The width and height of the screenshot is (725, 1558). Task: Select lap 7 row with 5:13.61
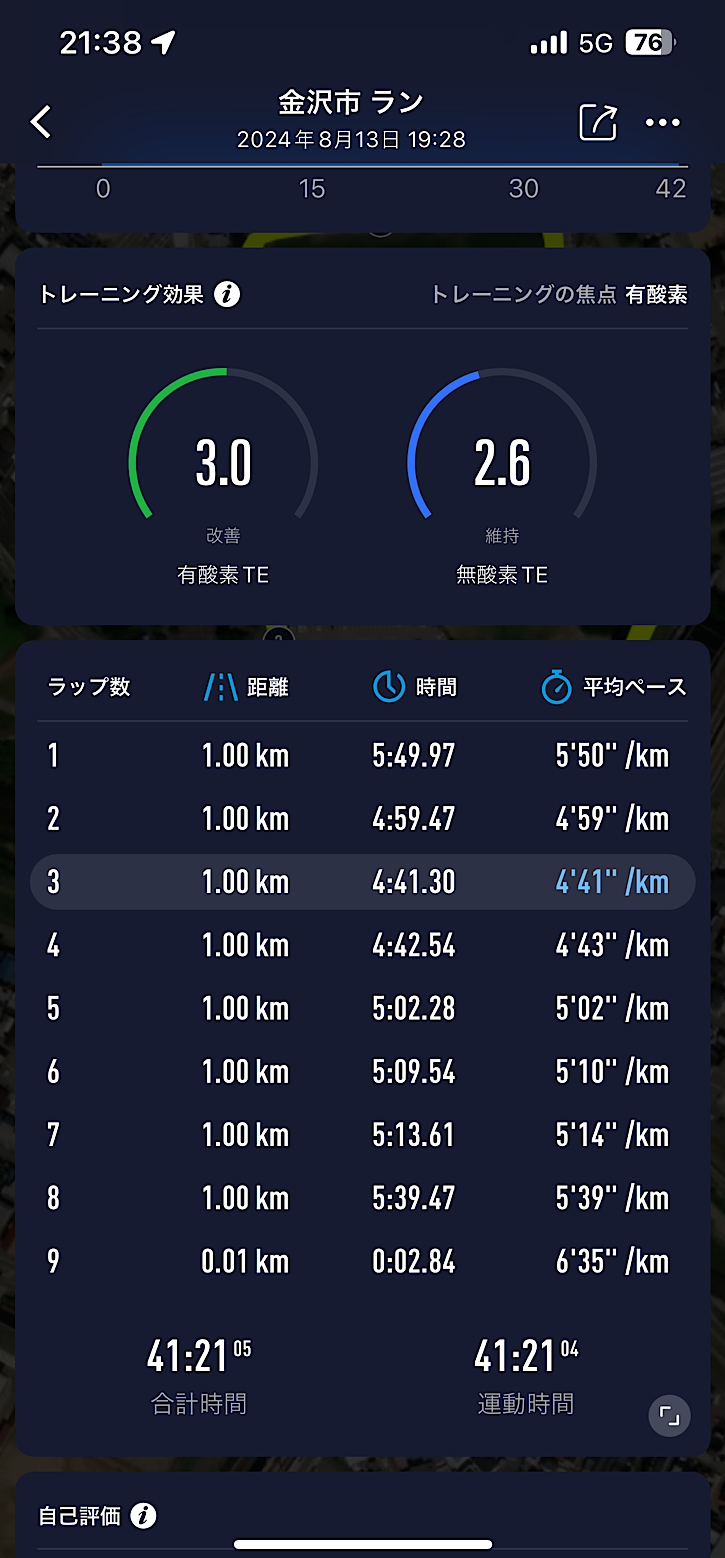pos(362,1135)
